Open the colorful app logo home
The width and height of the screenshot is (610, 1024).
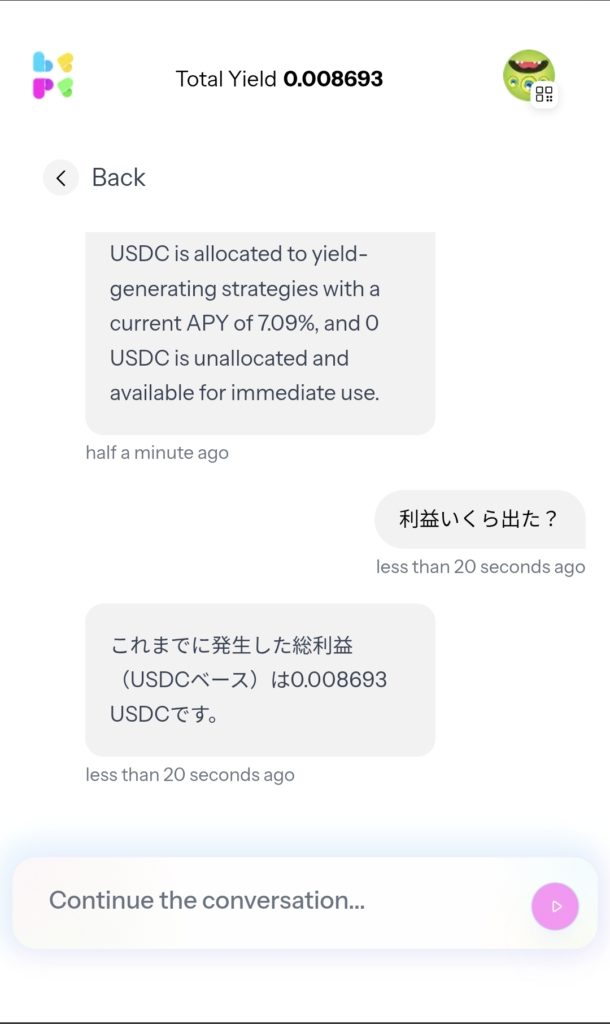[x=53, y=76]
